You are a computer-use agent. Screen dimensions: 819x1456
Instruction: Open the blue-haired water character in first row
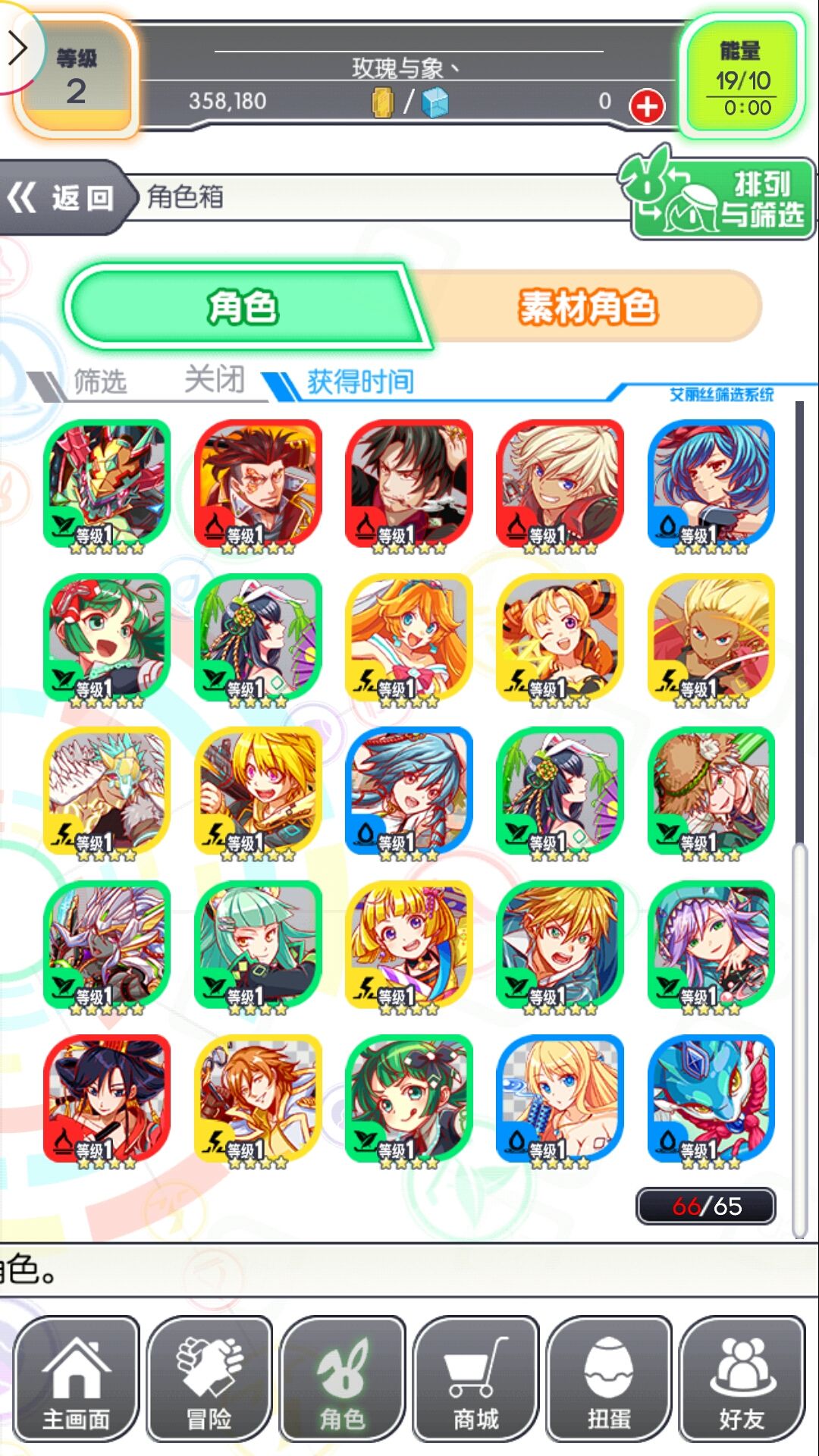coord(711,486)
